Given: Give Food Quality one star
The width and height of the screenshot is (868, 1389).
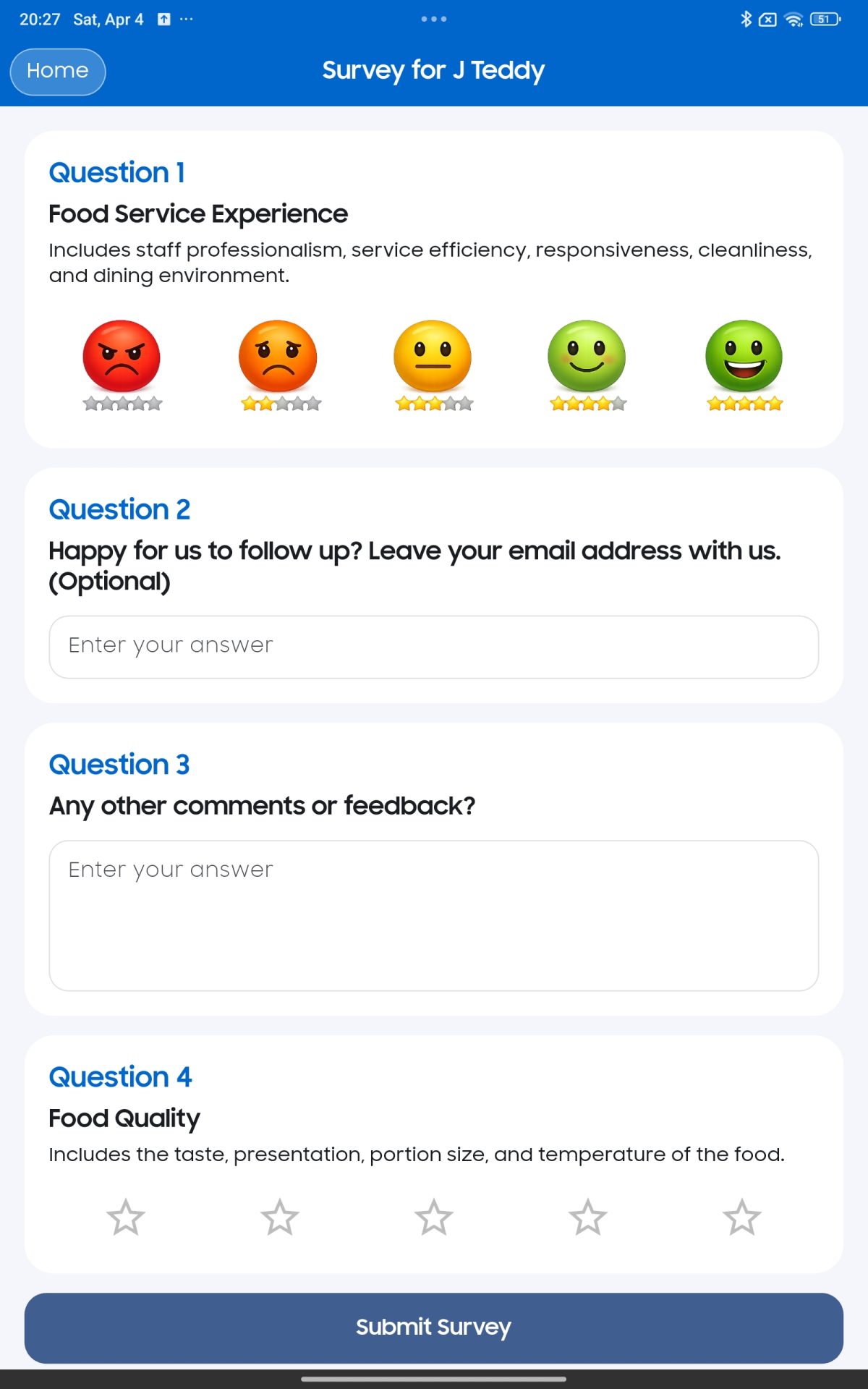Looking at the screenshot, I should point(126,1218).
